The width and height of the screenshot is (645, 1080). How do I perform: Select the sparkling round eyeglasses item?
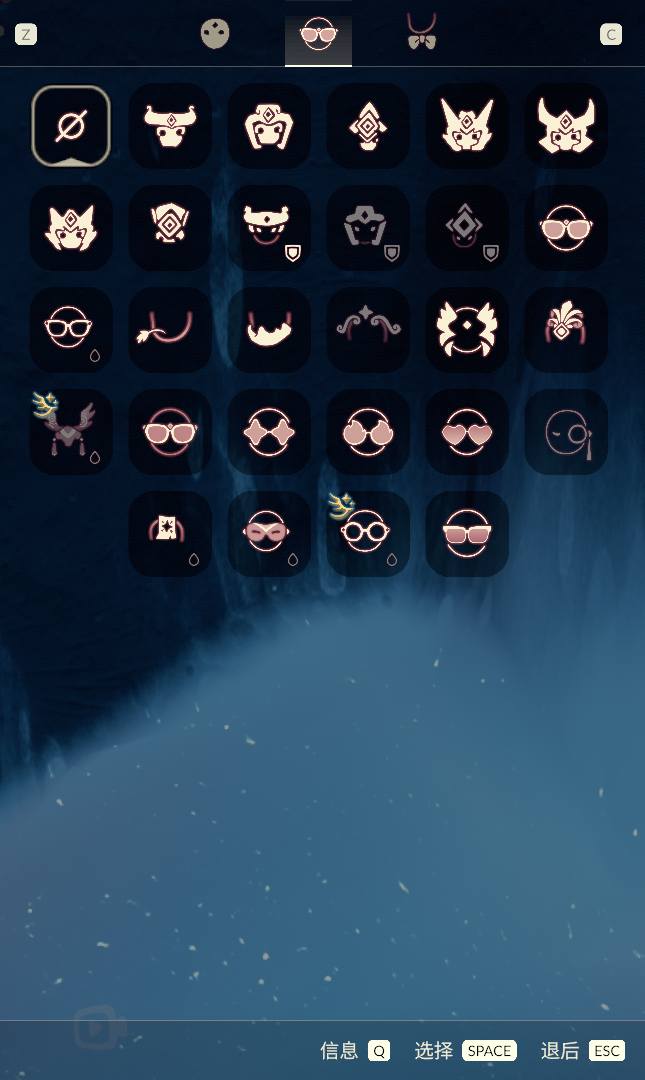(x=368, y=533)
